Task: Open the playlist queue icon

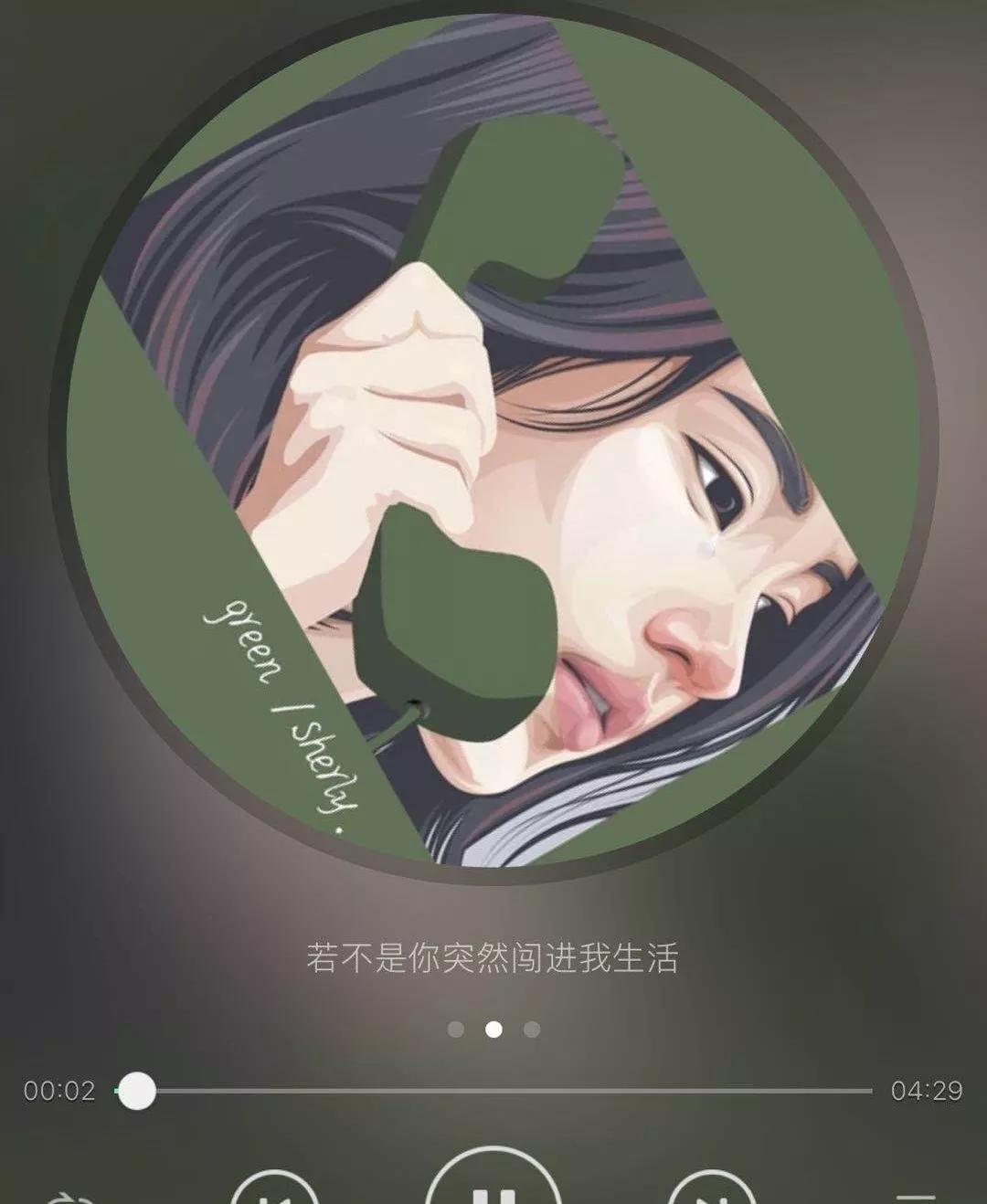Action: point(921,1197)
